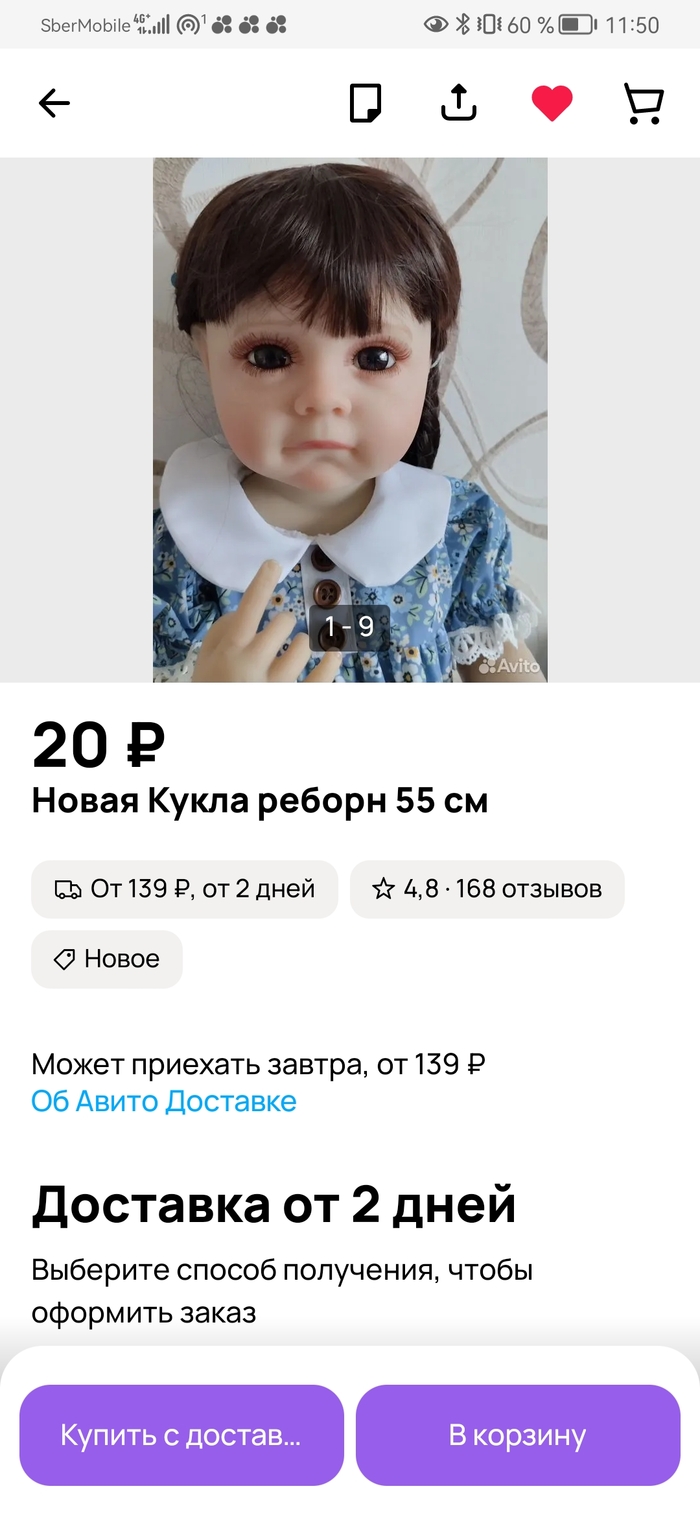This screenshot has width=700, height=1517.
Task: Open the note icon for this listing
Action: click(365, 103)
